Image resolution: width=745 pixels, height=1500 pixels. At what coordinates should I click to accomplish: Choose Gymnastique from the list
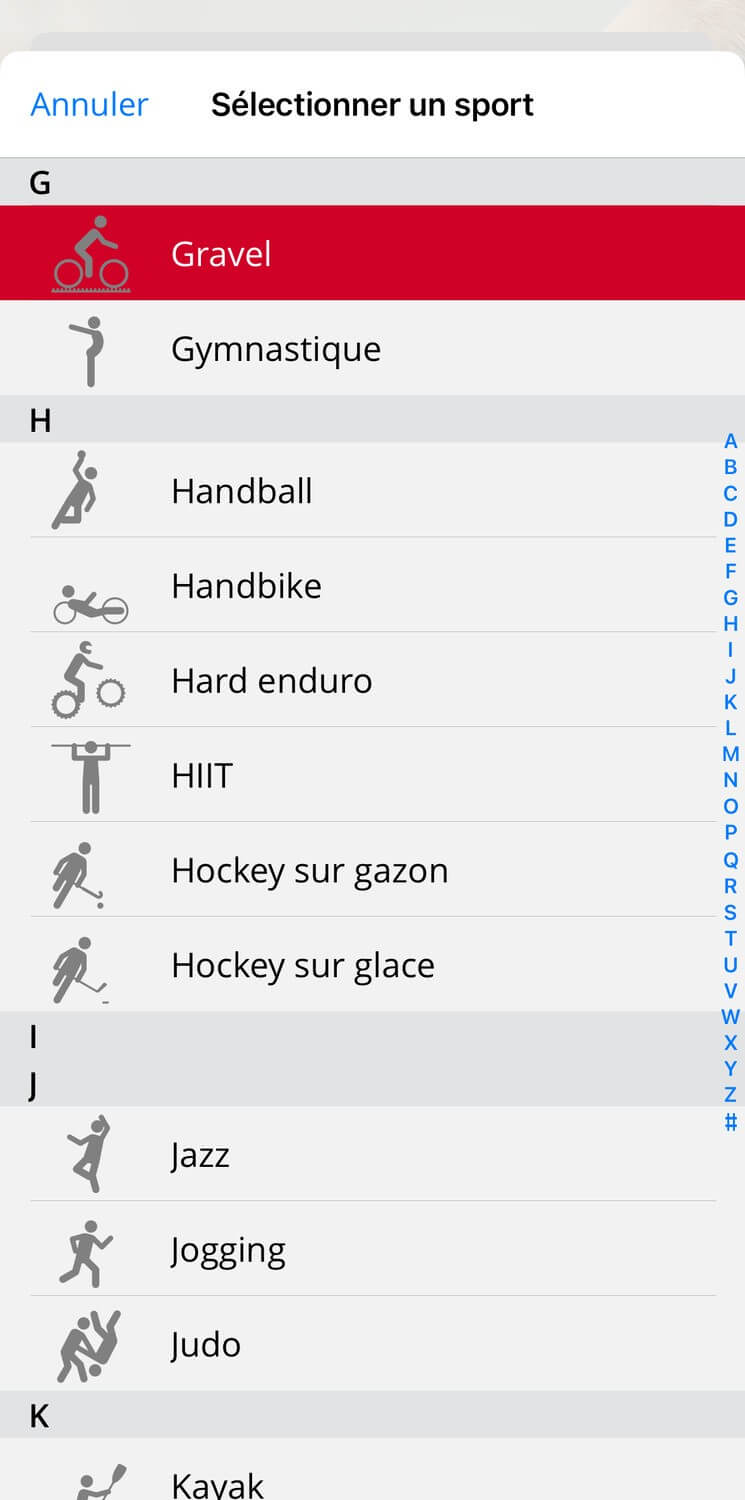click(x=372, y=348)
